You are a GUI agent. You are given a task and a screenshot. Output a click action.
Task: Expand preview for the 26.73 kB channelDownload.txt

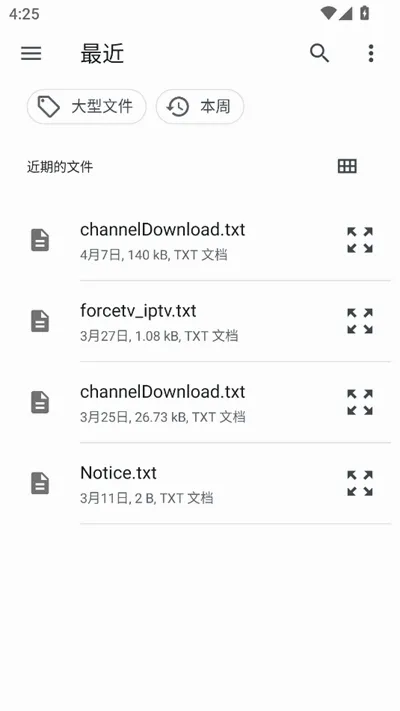pyautogui.click(x=360, y=402)
